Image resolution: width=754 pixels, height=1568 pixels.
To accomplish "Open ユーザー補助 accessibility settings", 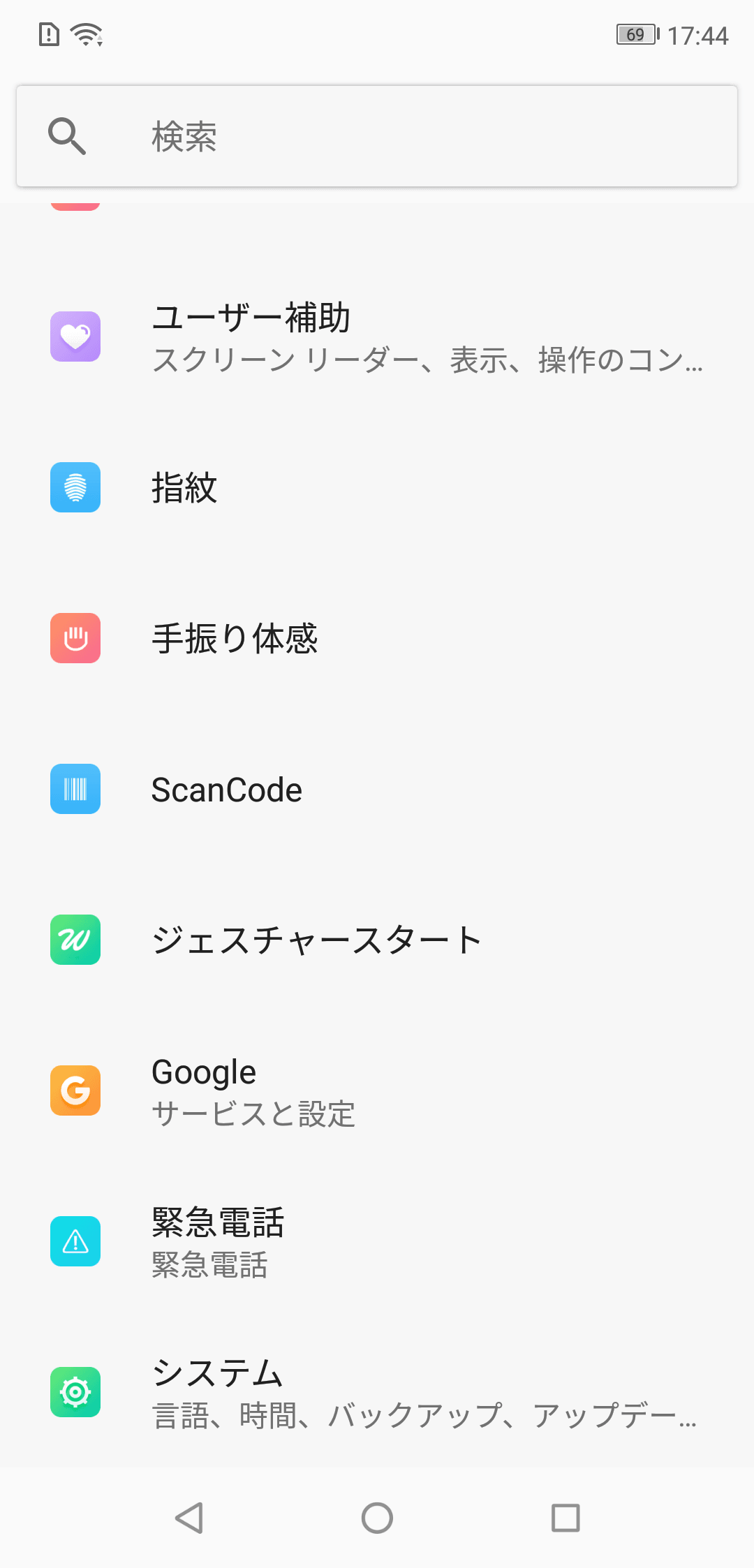I will tap(377, 338).
